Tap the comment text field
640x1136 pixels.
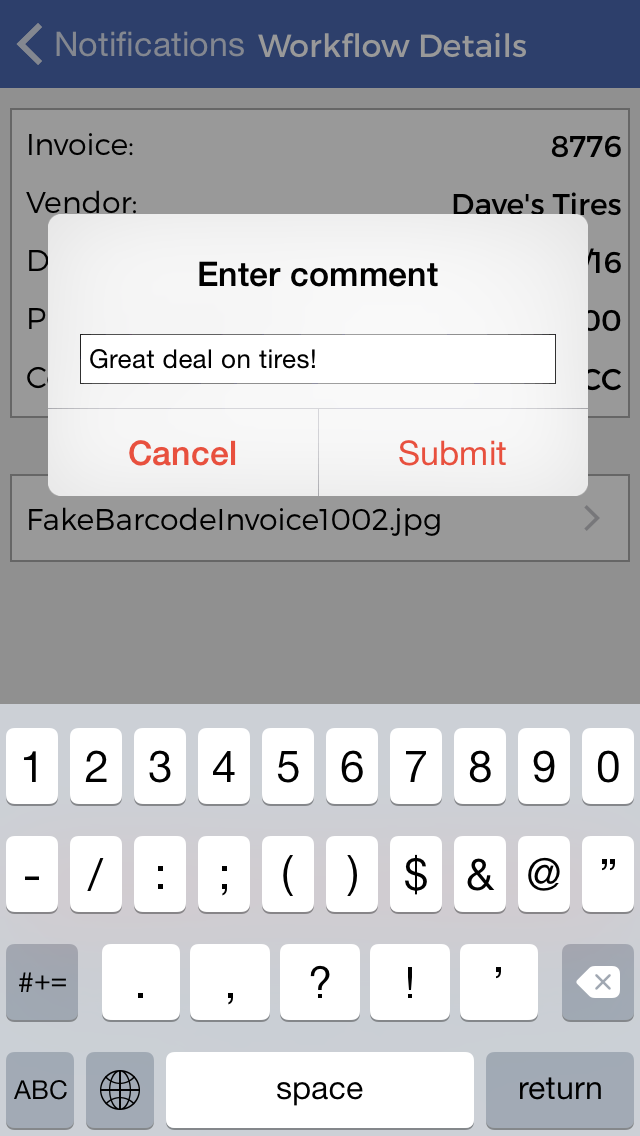click(x=317, y=359)
